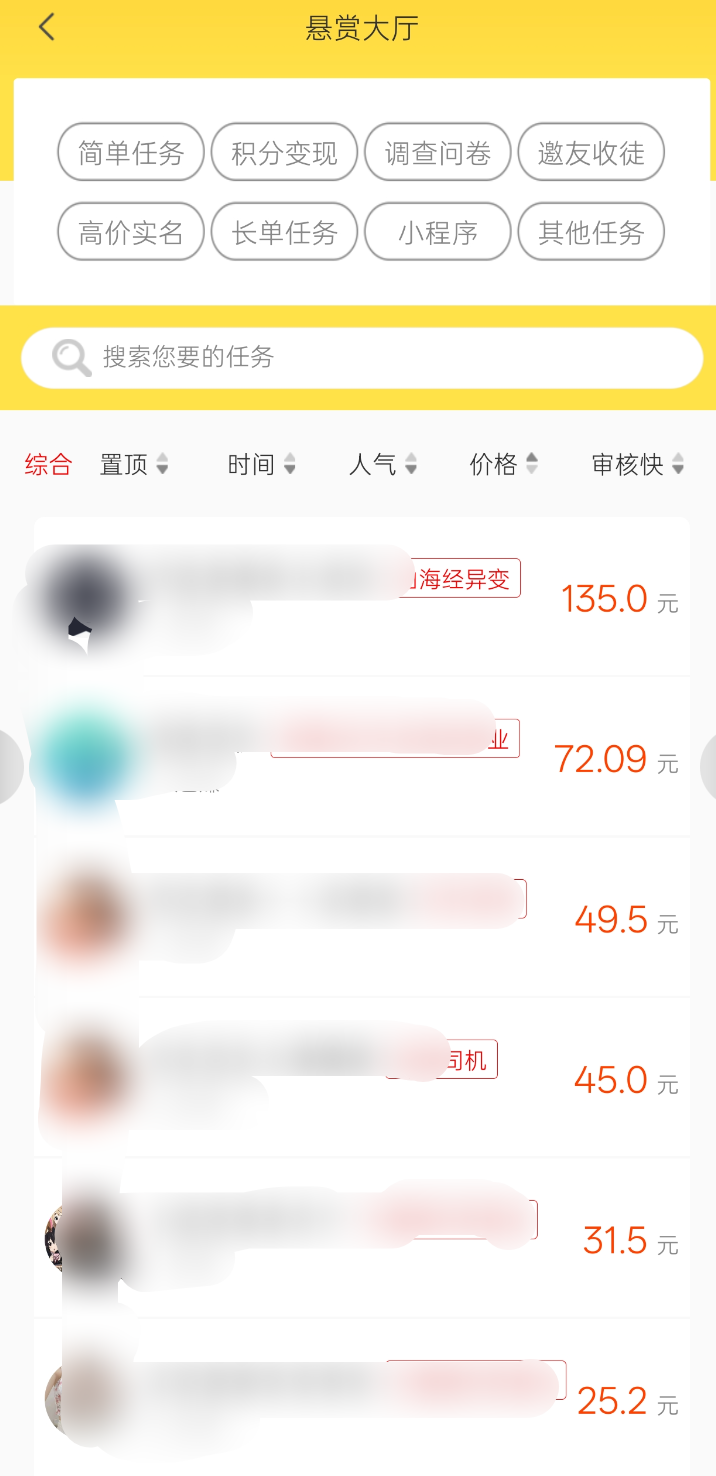
Task: Switch to the 综合 sort tab
Action: [x=49, y=465]
